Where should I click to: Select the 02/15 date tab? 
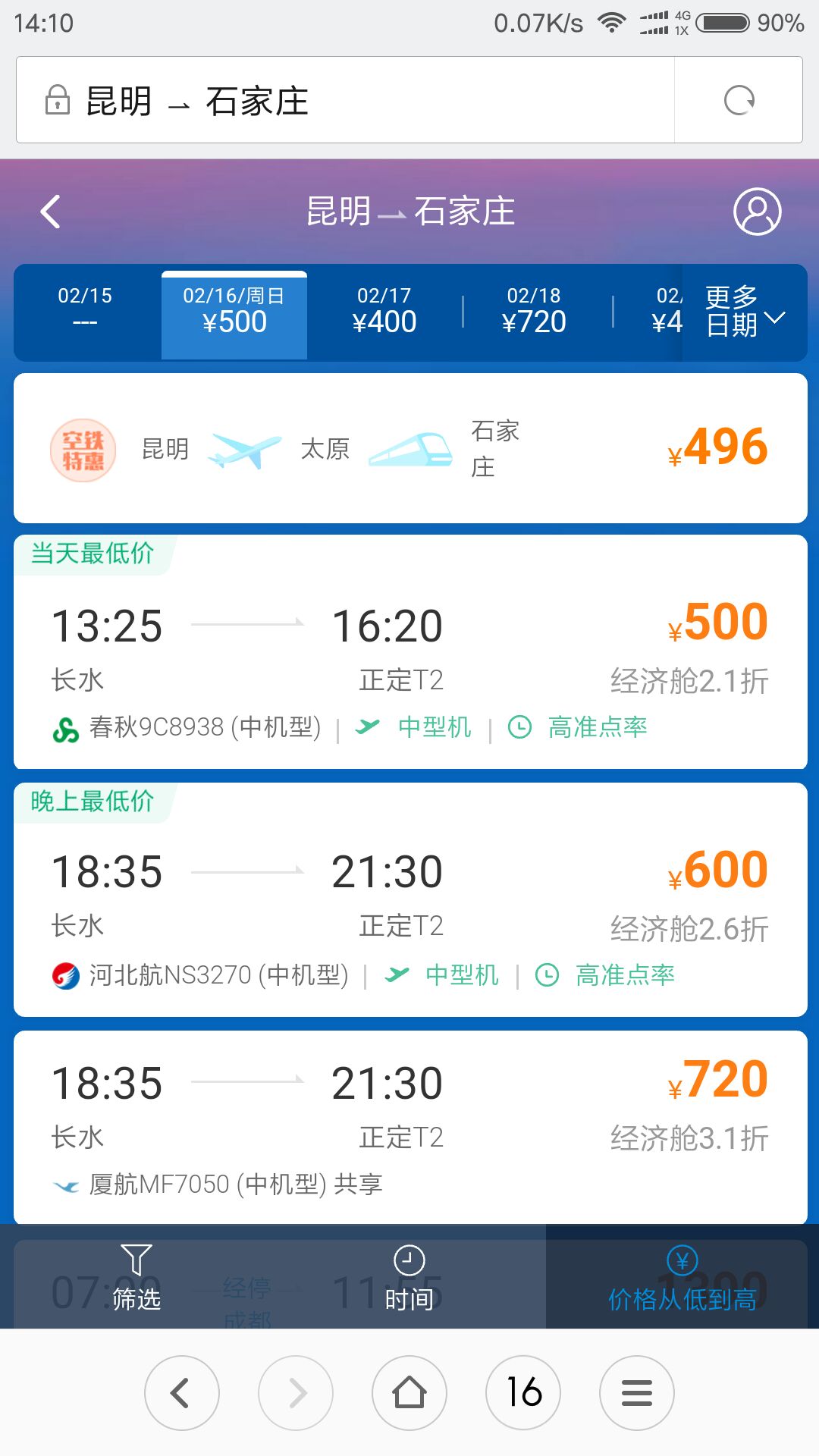pyautogui.click(x=85, y=312)
